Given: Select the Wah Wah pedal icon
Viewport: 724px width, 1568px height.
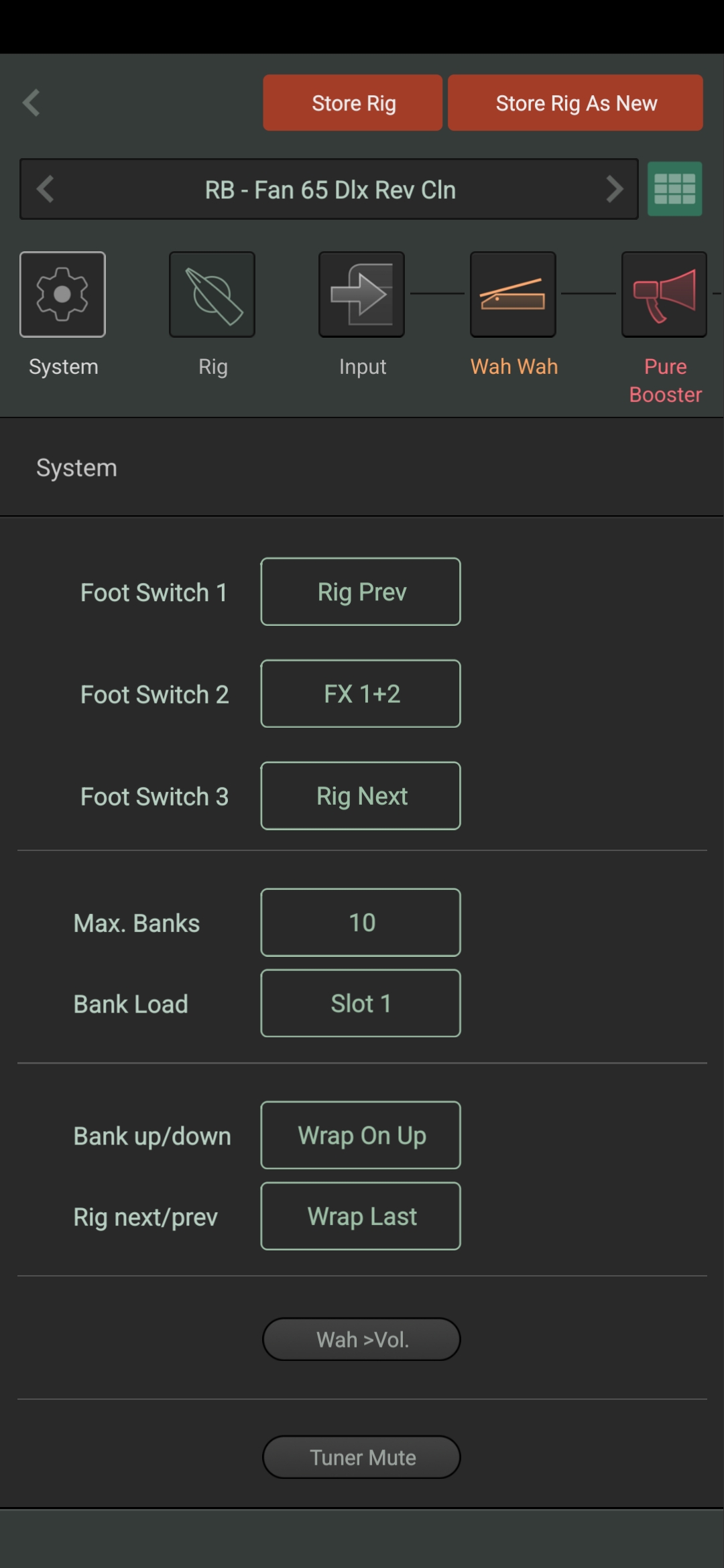Looking at the screenshot, I should tap(512, 294).
